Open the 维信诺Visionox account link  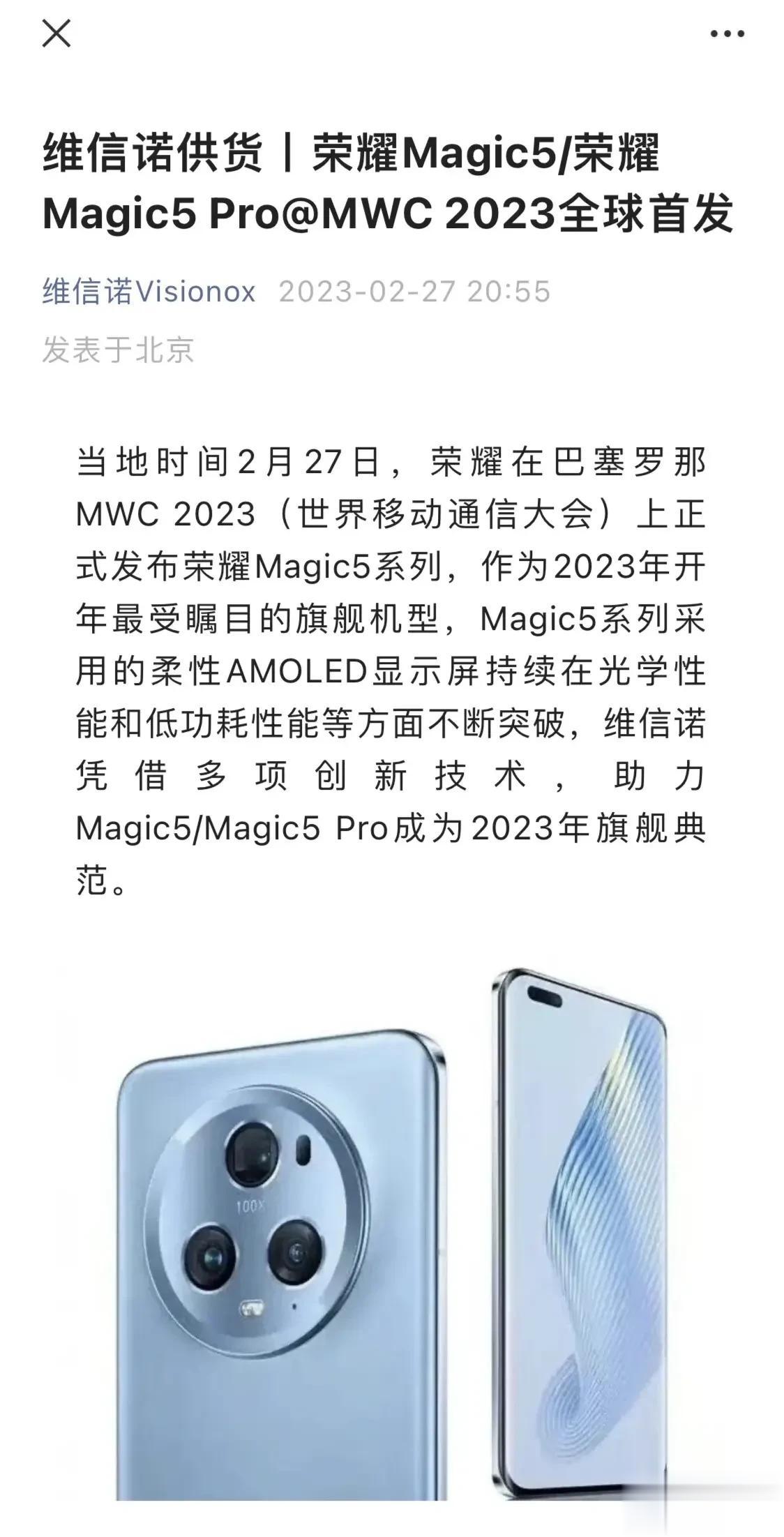coord(149,292)
